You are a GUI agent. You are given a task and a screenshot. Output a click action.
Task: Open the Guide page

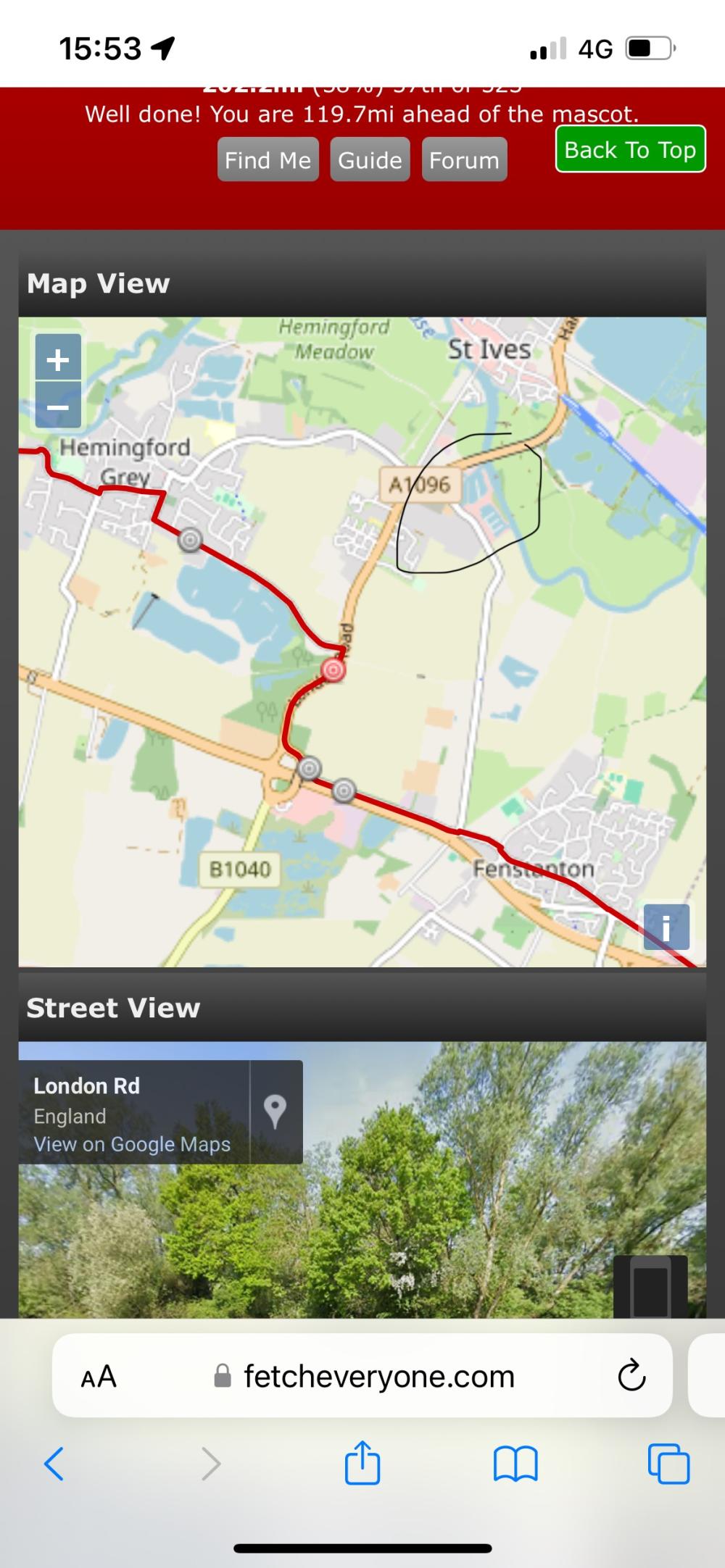(x=370, y=159)
